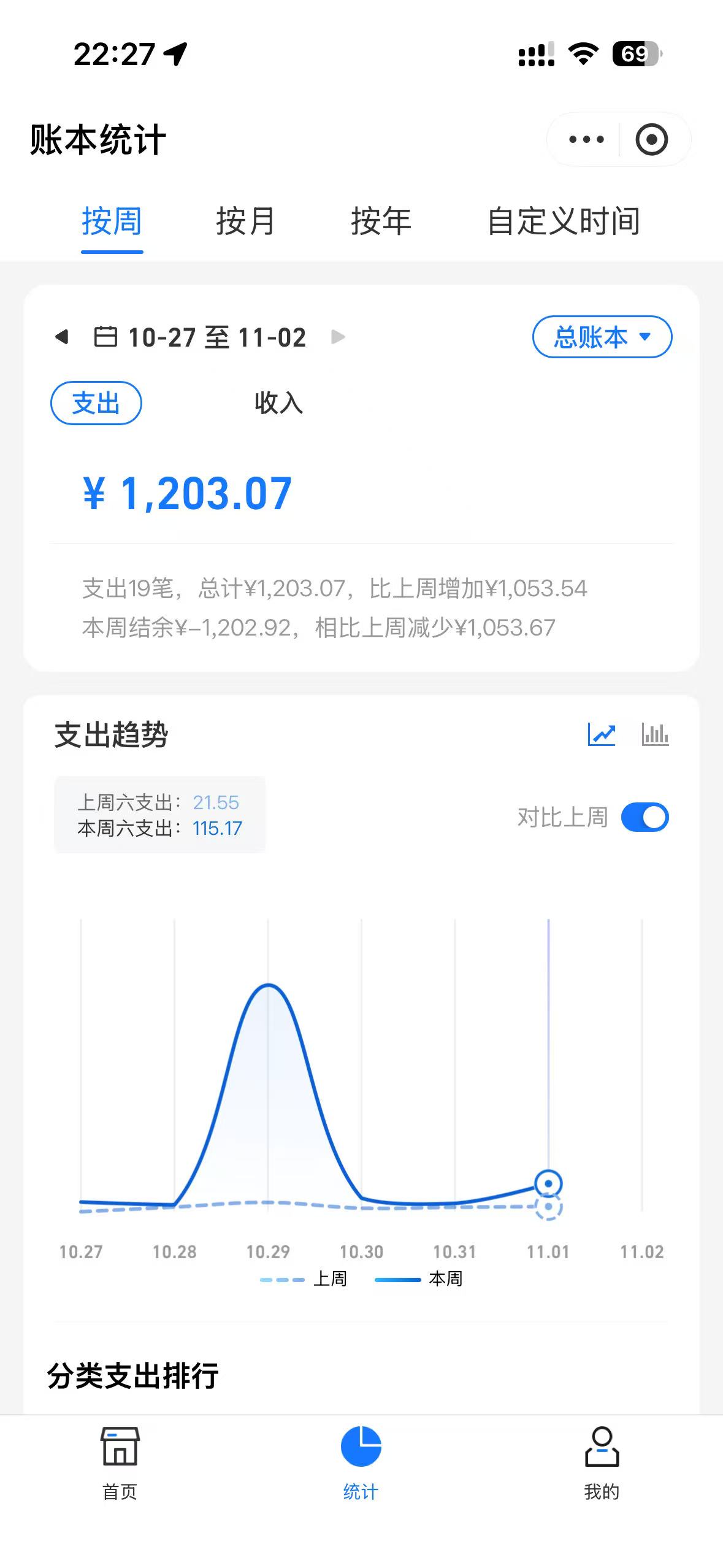Open the mini program more options menu
Image resolution: width=723 pixels, height=1568 pixels.
coord(586,140)
